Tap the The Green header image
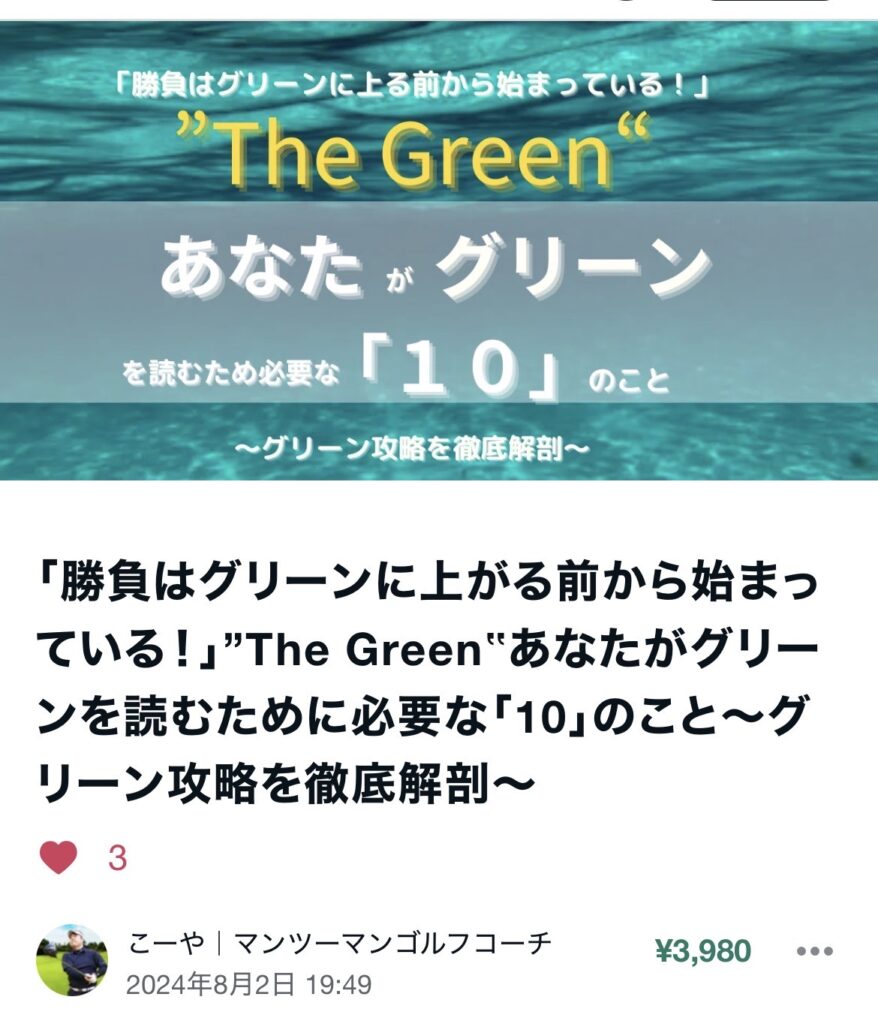Screen dimensions: 878x1024 pyautogui.click(x=439, y=250)
